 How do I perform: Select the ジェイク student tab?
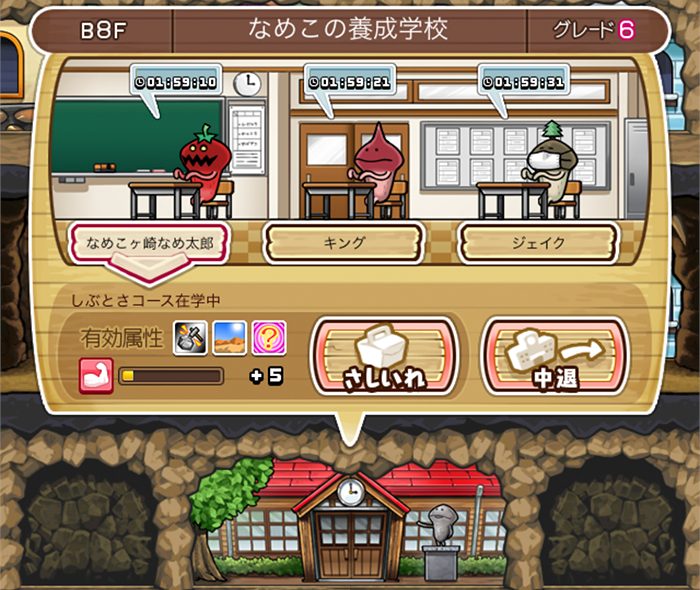point(540,243)
